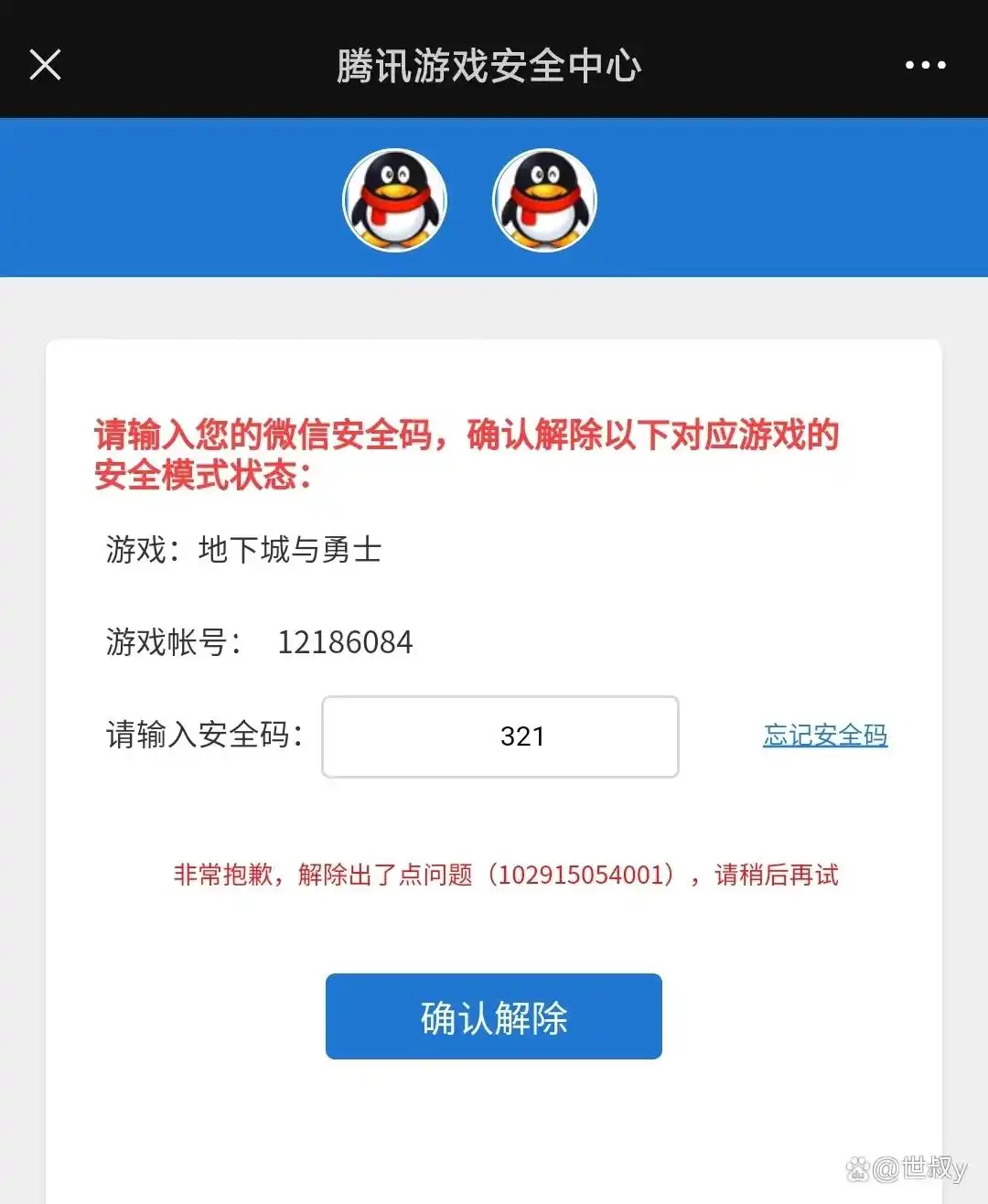Tap the security code input field

pos(499,736)
